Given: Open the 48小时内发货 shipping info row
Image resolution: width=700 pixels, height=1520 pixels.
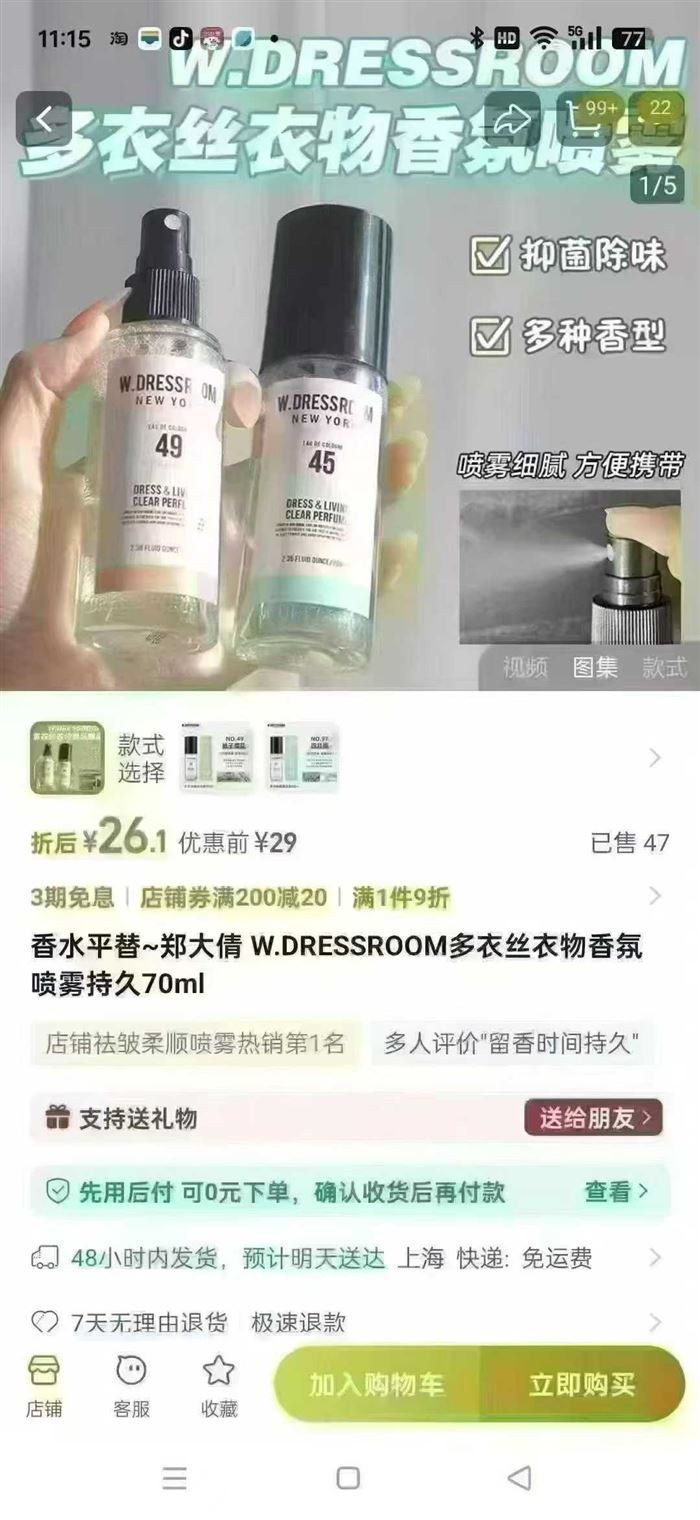Looking at the screenshot, I should point(350,1258).
